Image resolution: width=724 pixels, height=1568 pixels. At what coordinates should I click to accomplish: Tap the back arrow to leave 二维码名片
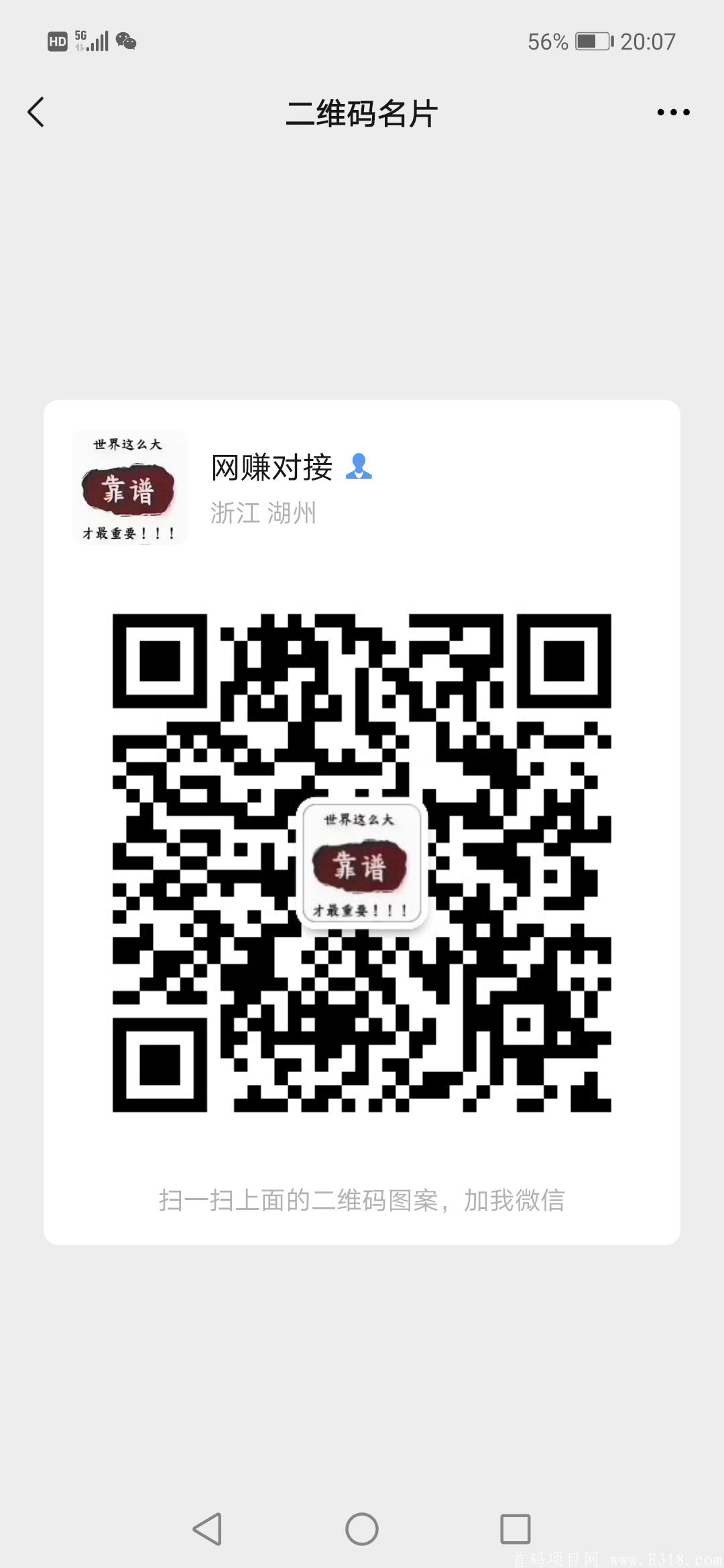[36, 112]
